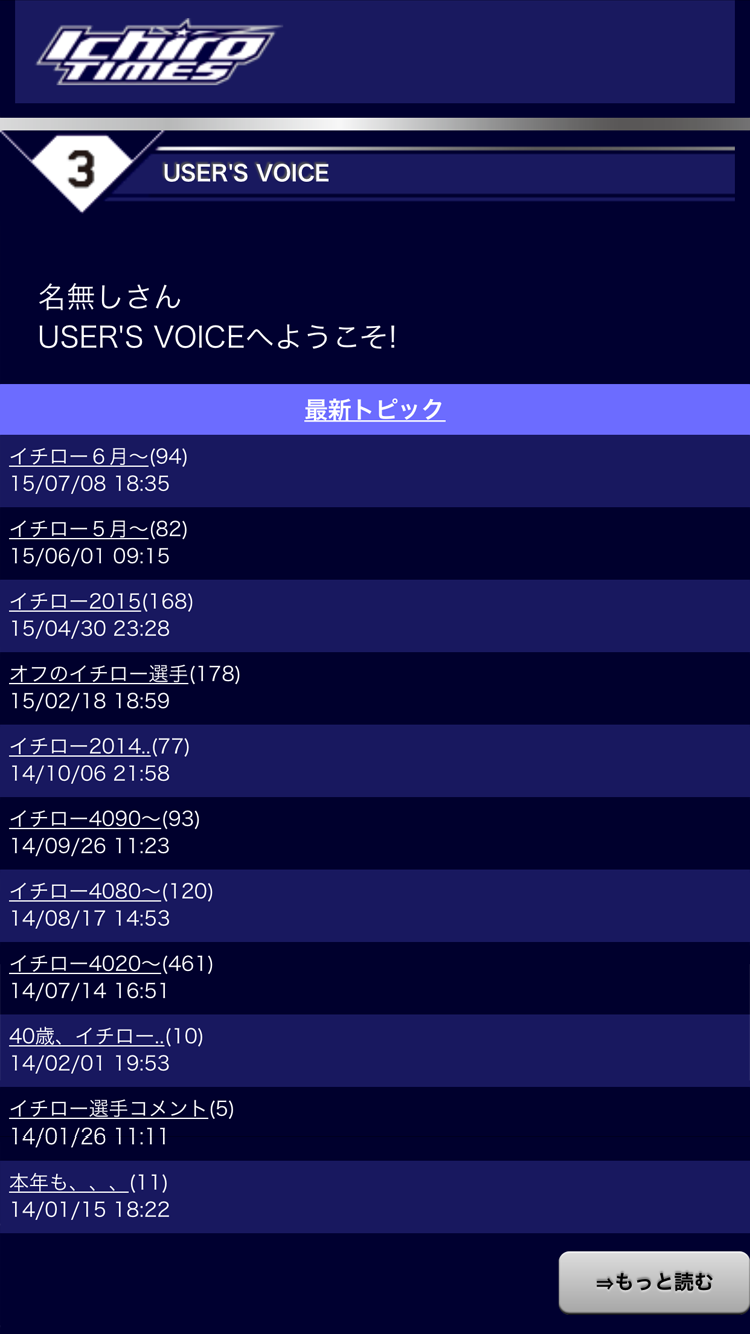The image size is (750, 1334).
Task: Open the イチロー2014.. topic
Action: [80, 746]
